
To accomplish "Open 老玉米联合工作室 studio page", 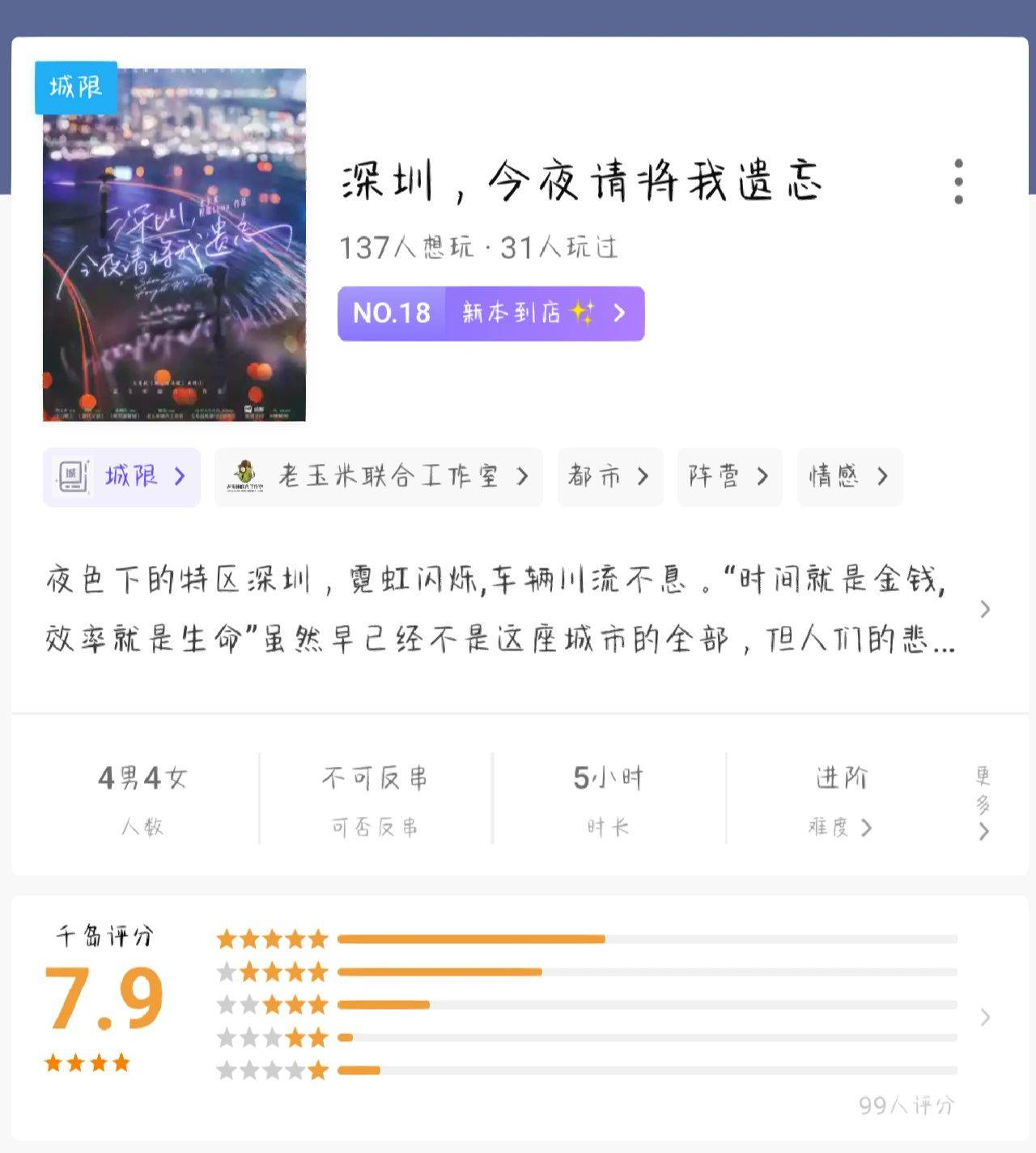I will point(378,477).
